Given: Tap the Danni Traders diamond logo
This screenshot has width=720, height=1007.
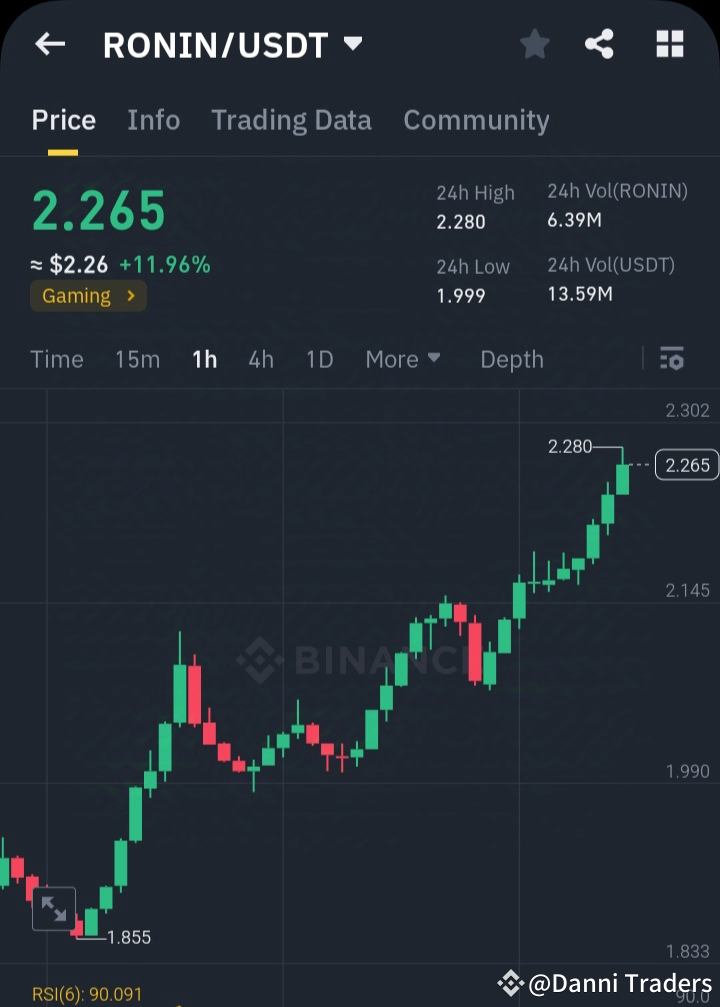Looking at the screenshot, I should pos(510,983).
